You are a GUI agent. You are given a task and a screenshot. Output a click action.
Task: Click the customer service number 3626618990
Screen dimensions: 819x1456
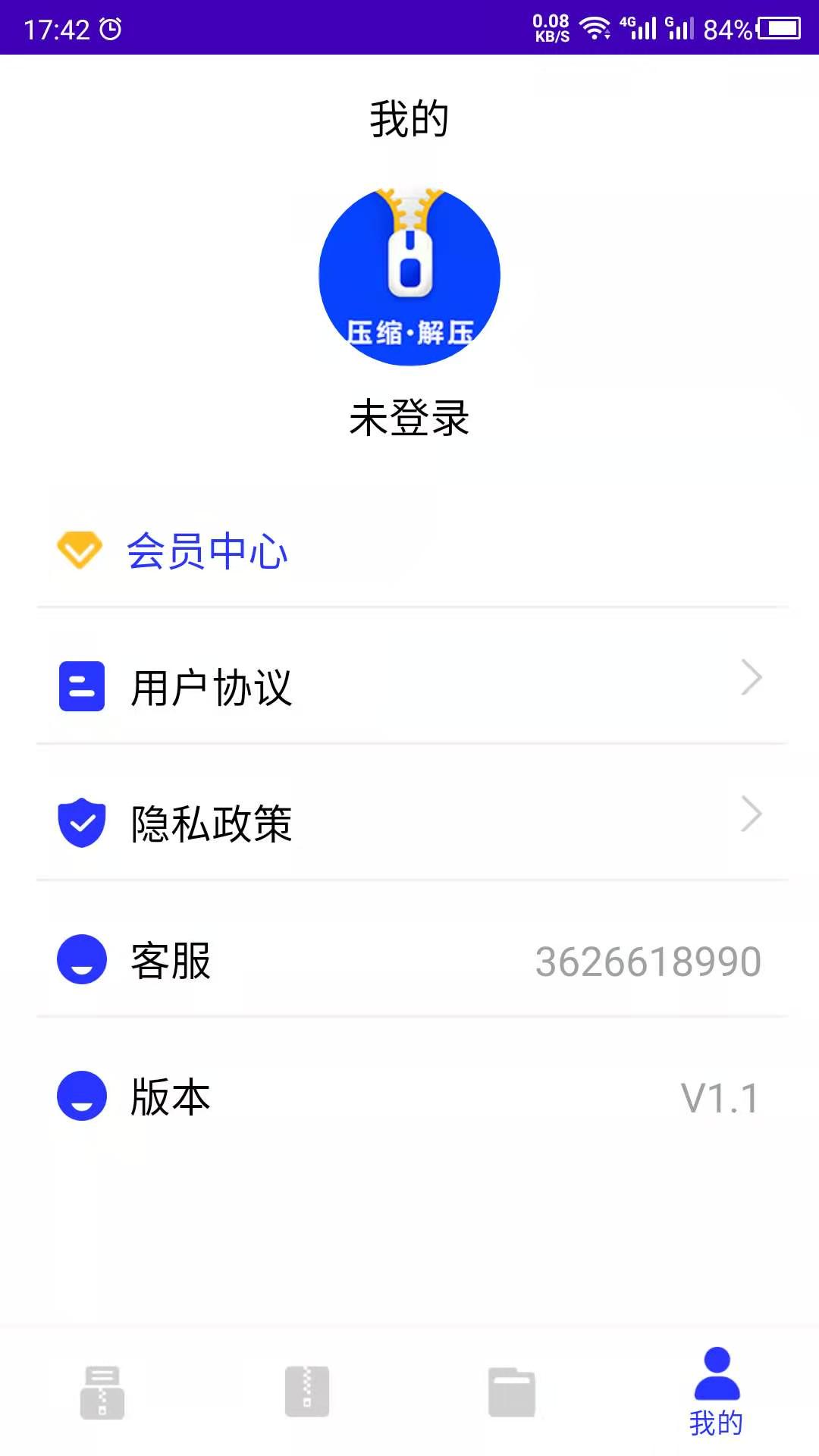point(648,961)
